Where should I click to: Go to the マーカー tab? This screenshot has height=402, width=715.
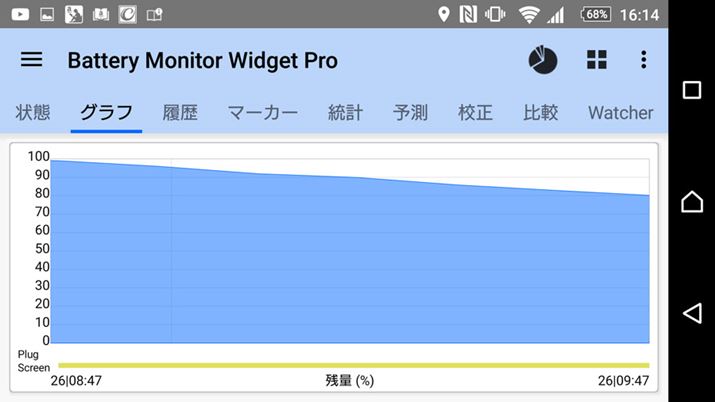pos(262,112)
